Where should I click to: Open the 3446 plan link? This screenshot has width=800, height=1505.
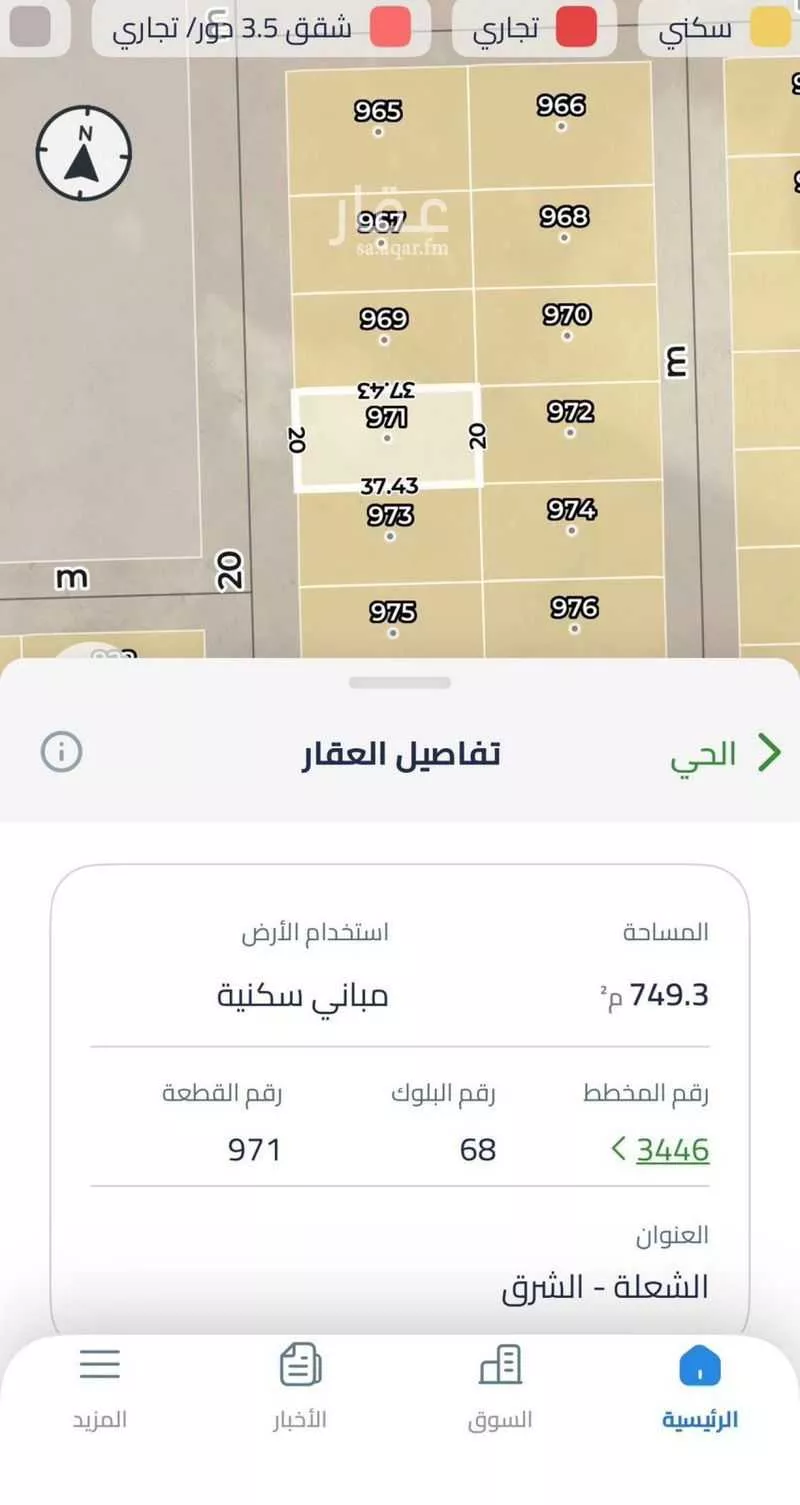(671, 1150)
